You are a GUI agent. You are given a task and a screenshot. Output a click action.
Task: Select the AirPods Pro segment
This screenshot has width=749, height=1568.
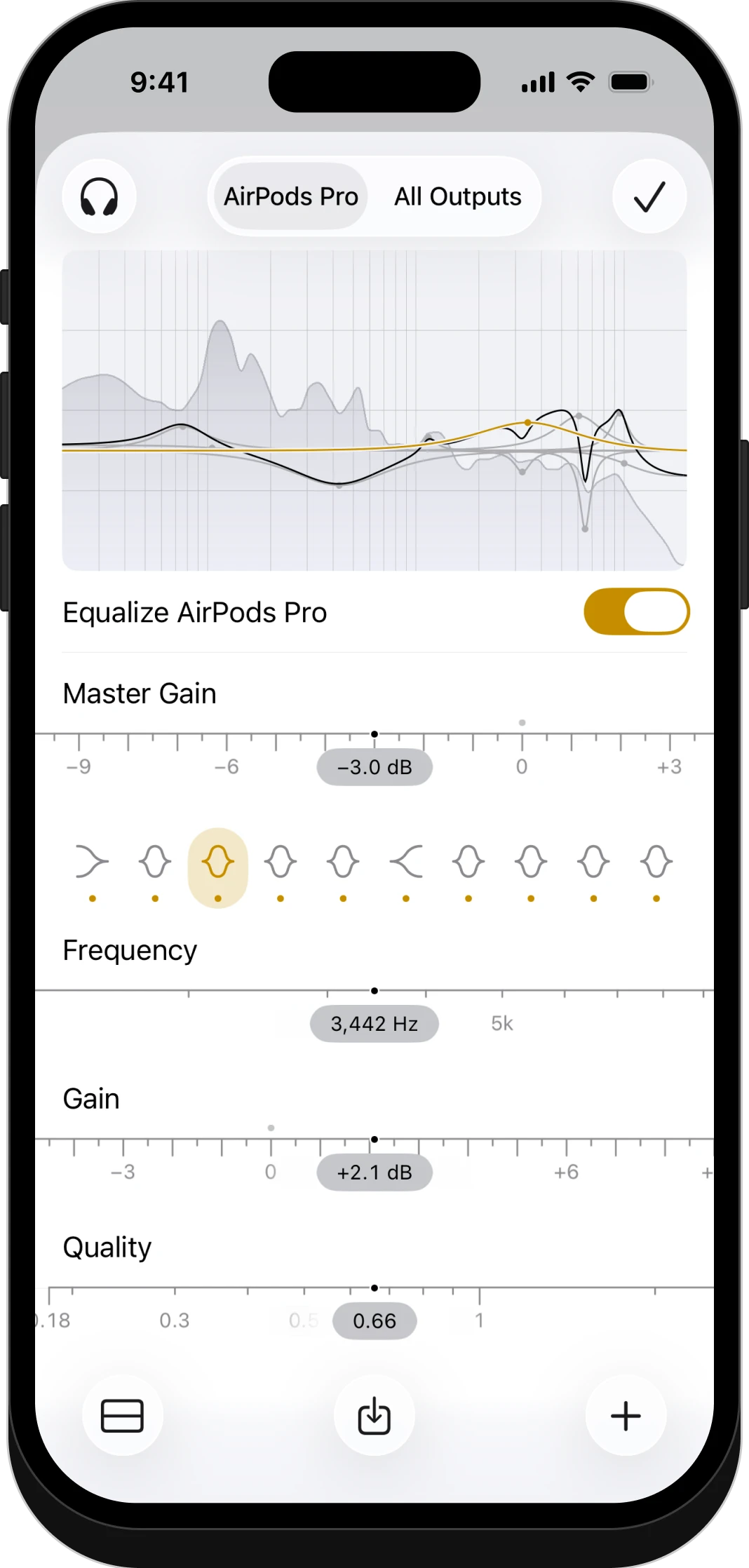click(x=290, y=196)
